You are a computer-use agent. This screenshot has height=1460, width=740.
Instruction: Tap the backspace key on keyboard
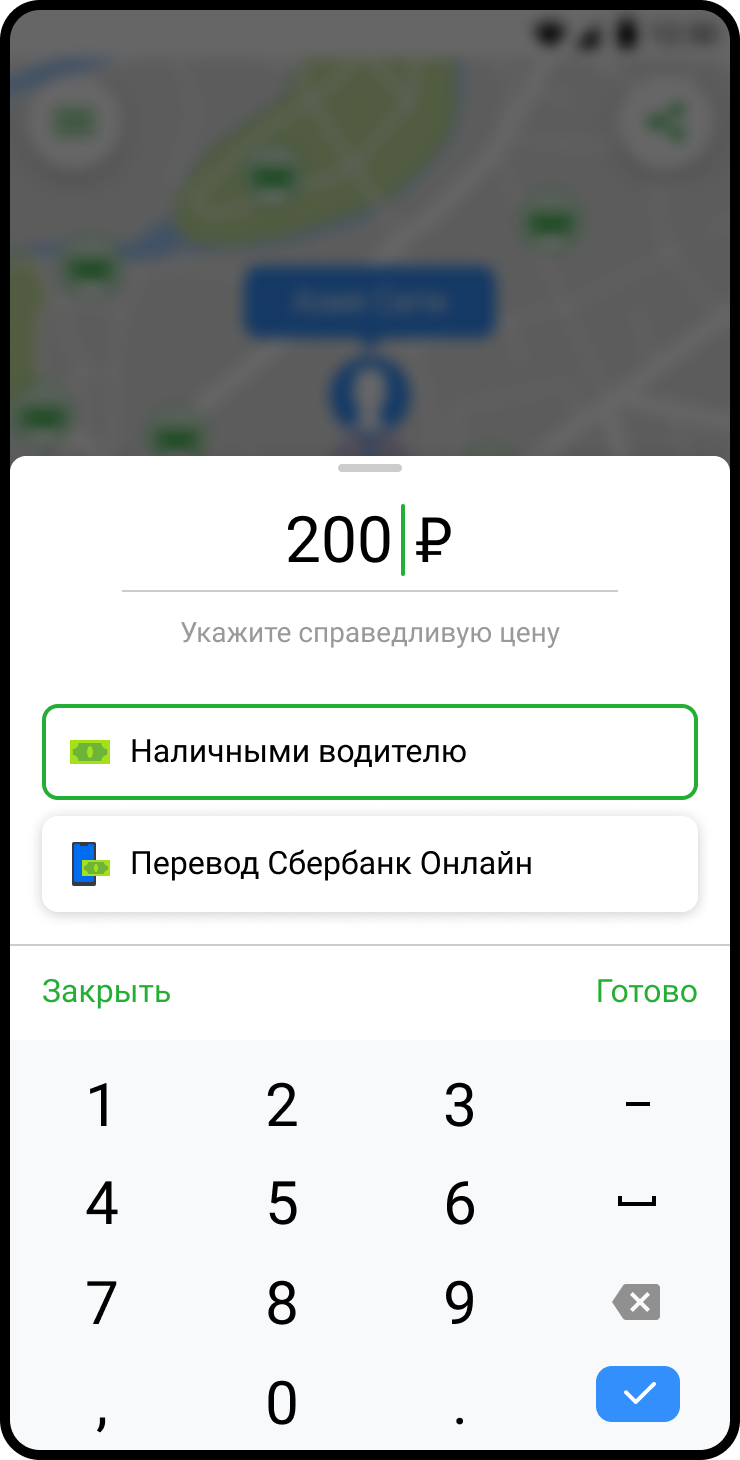click(x=636, y=1303)
